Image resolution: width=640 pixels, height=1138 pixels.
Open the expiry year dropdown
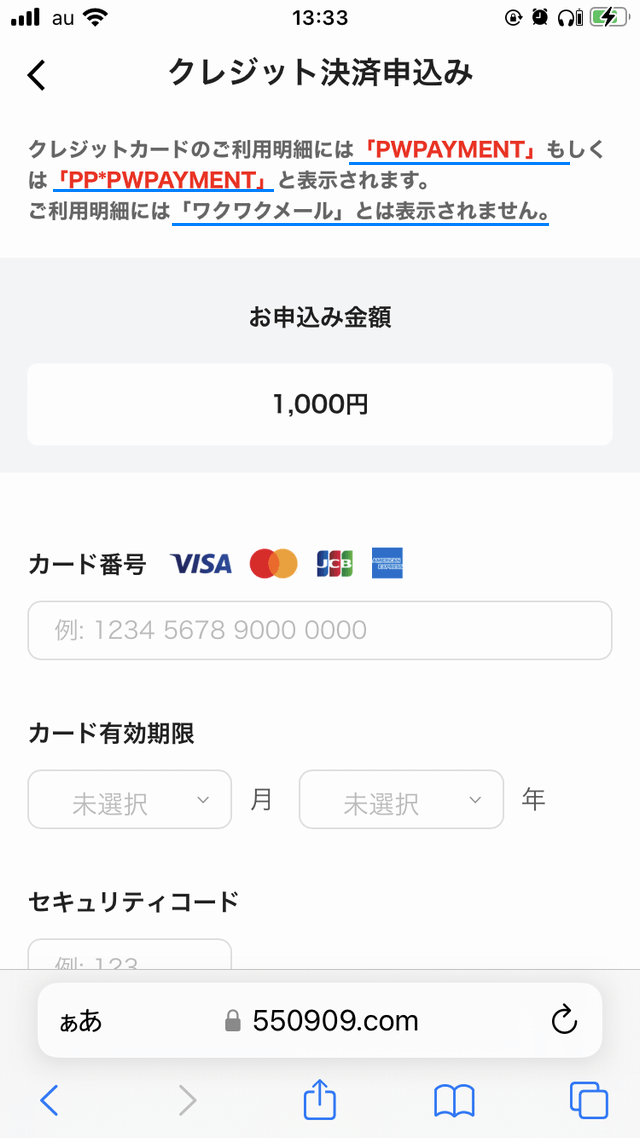401,799
